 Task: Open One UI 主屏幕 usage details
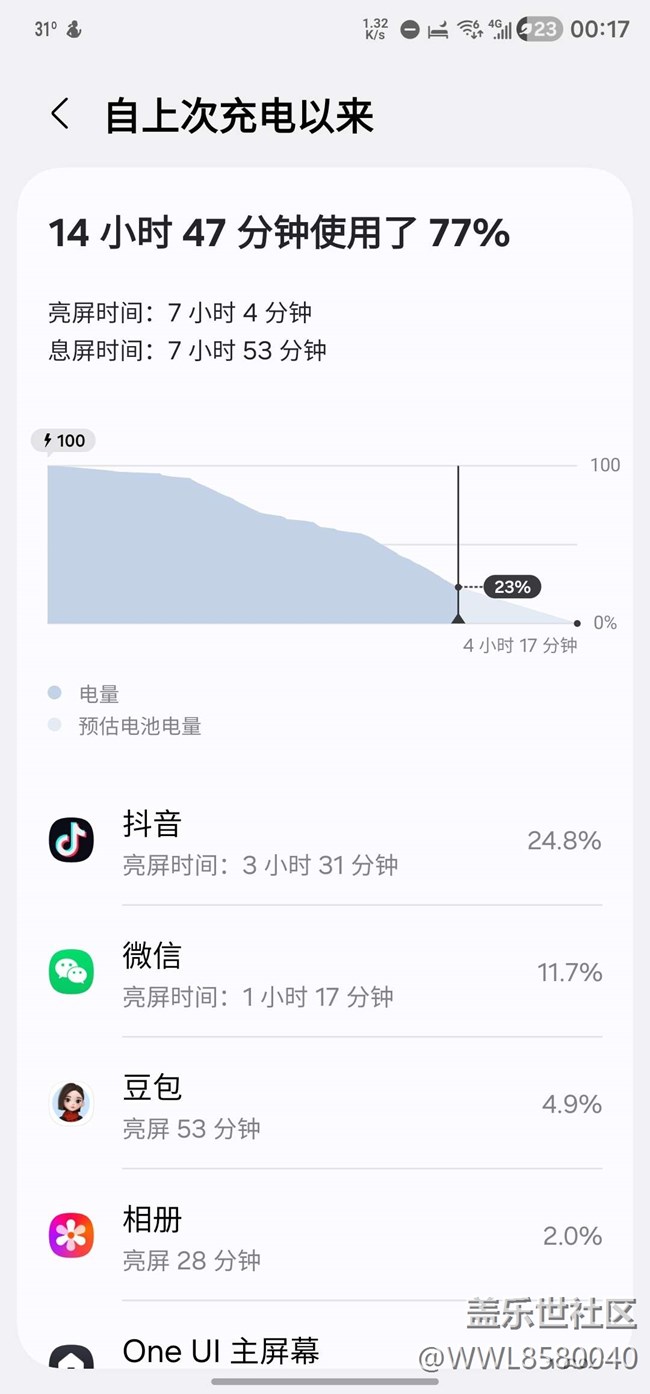(x=325, y=1352)
